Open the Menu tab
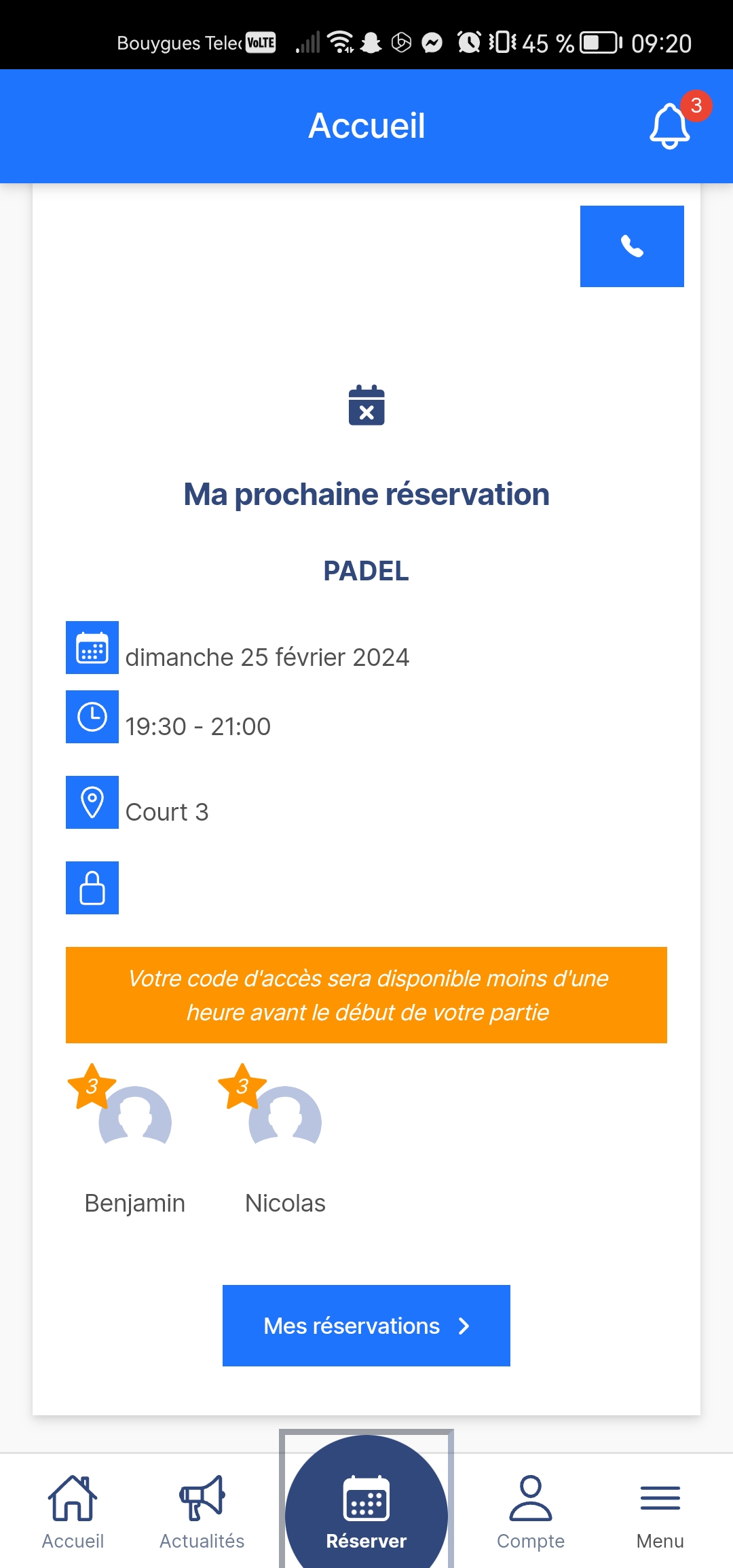The height and width of the screenshot is (1568, 733). tap(660, 1511)
